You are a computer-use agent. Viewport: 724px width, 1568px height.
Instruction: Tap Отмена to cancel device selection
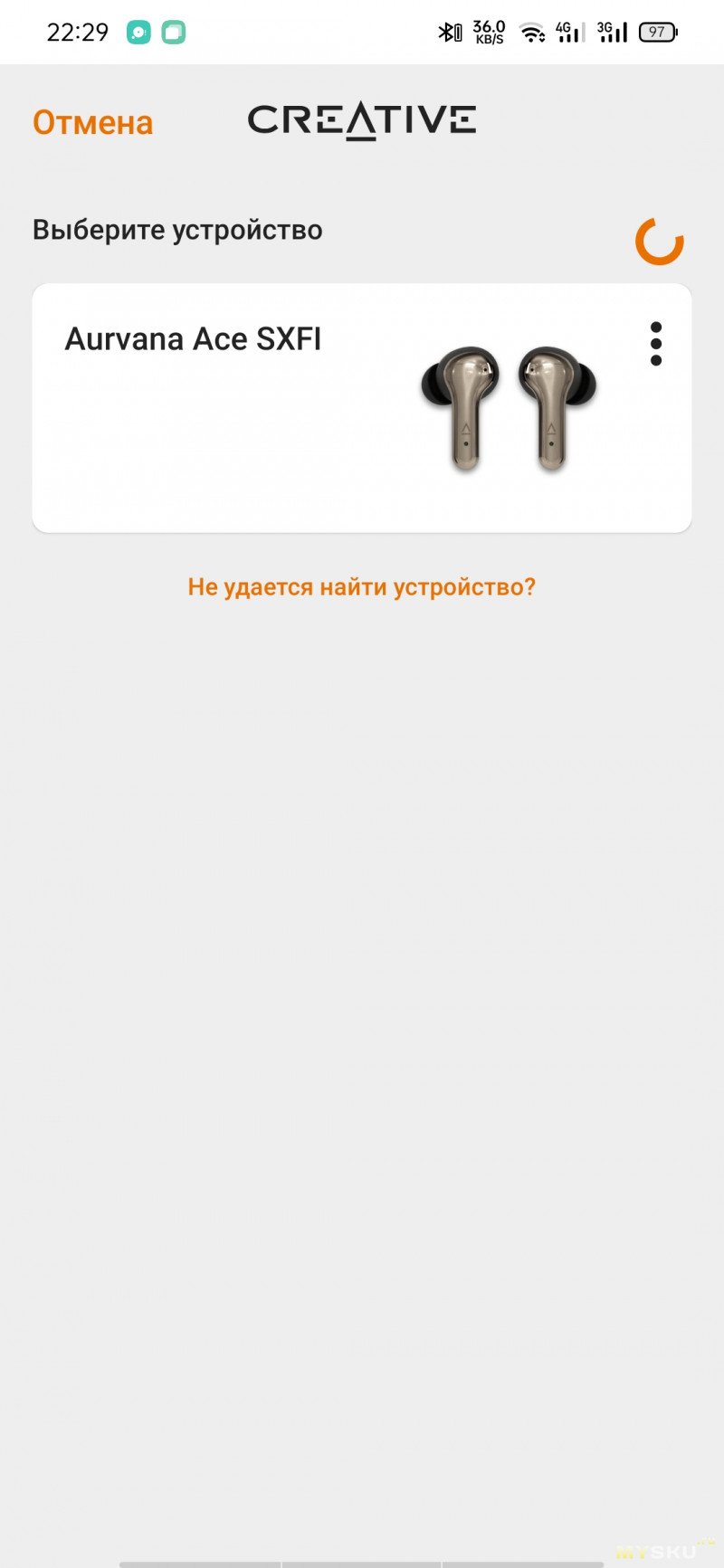coord(92,122)
